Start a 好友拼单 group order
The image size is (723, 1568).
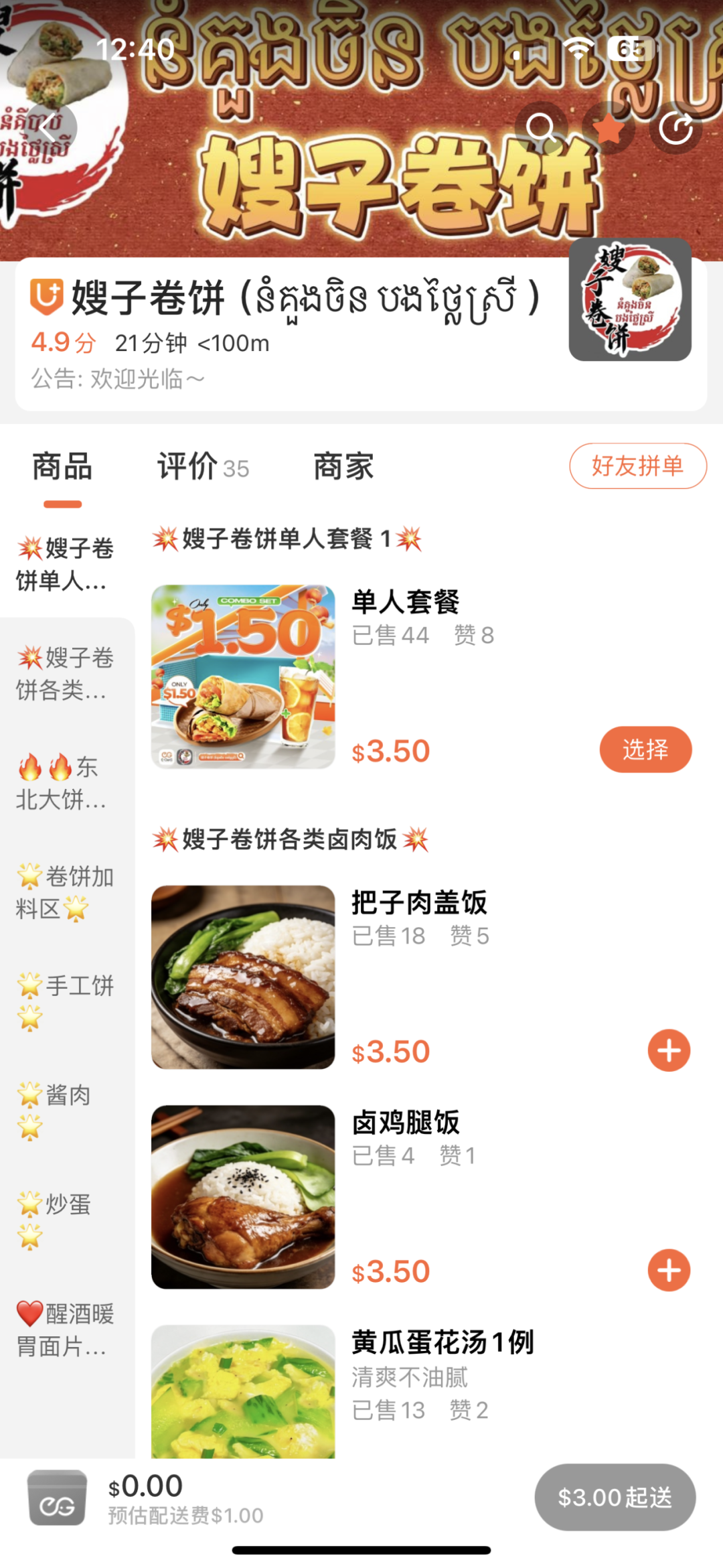[637, 466]
